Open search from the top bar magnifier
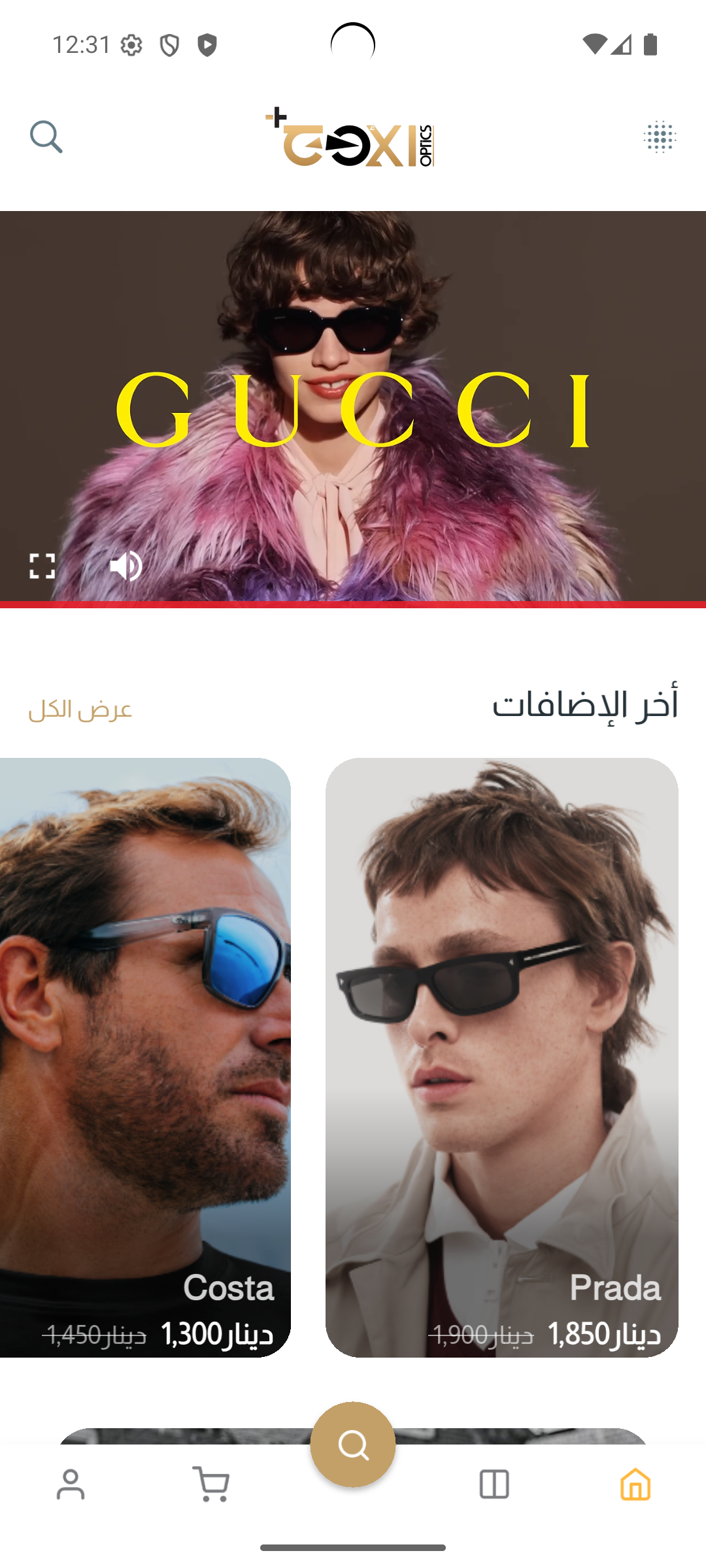Viewport: 706px width, 1568px height. pyautogui.click(x=46, y=137)
